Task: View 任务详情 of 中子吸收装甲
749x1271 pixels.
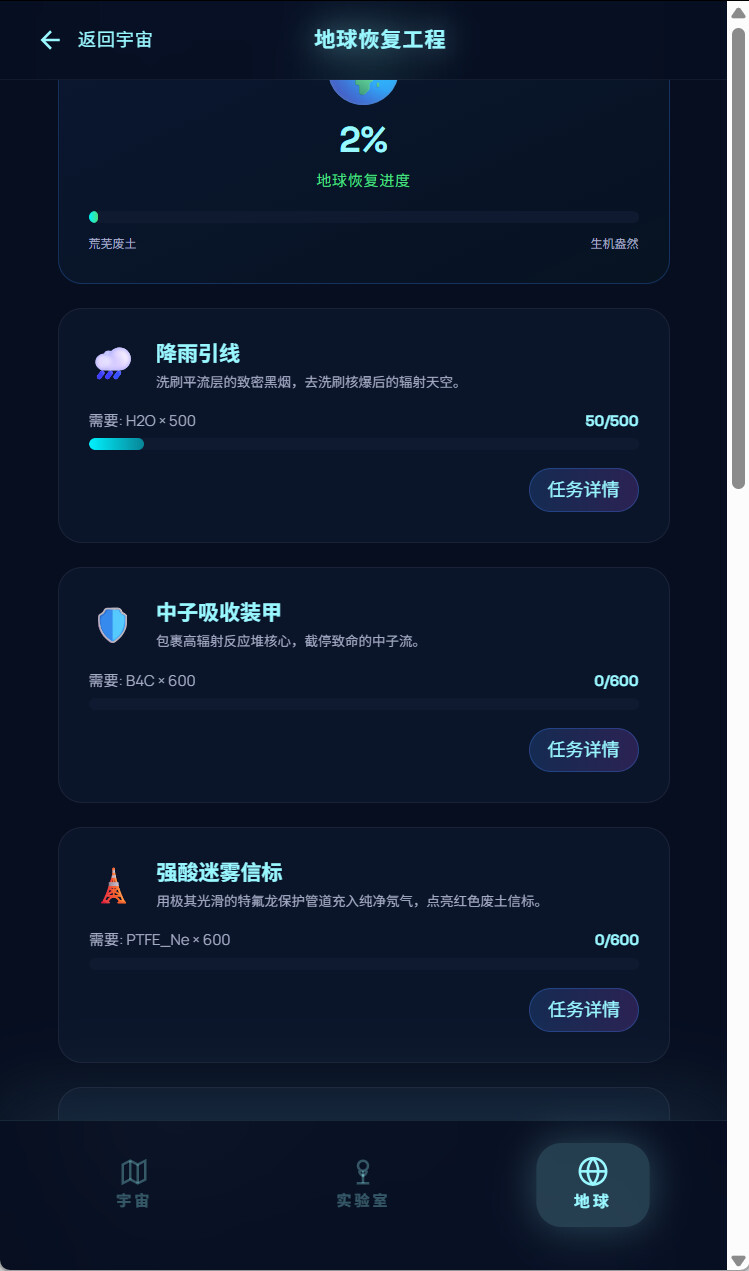Action: (x=583, y=750)
